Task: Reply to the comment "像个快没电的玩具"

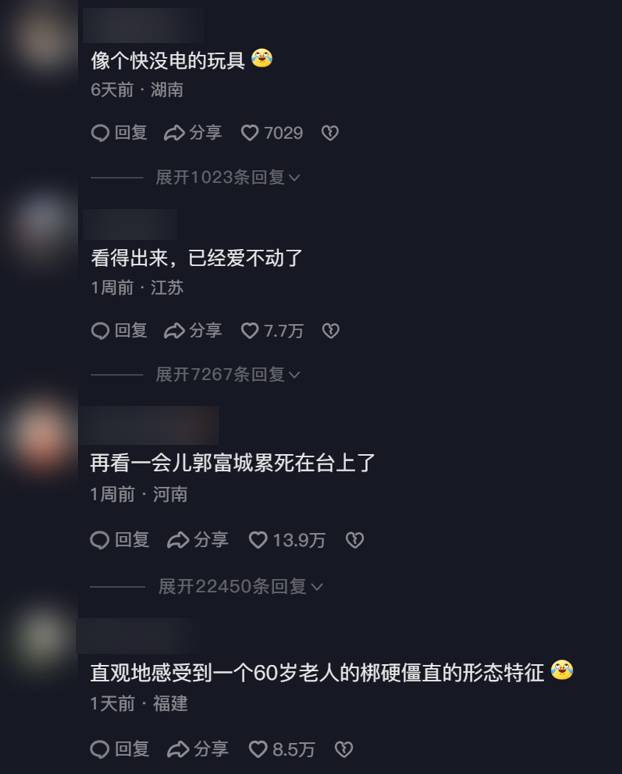Action: (119, 133)
